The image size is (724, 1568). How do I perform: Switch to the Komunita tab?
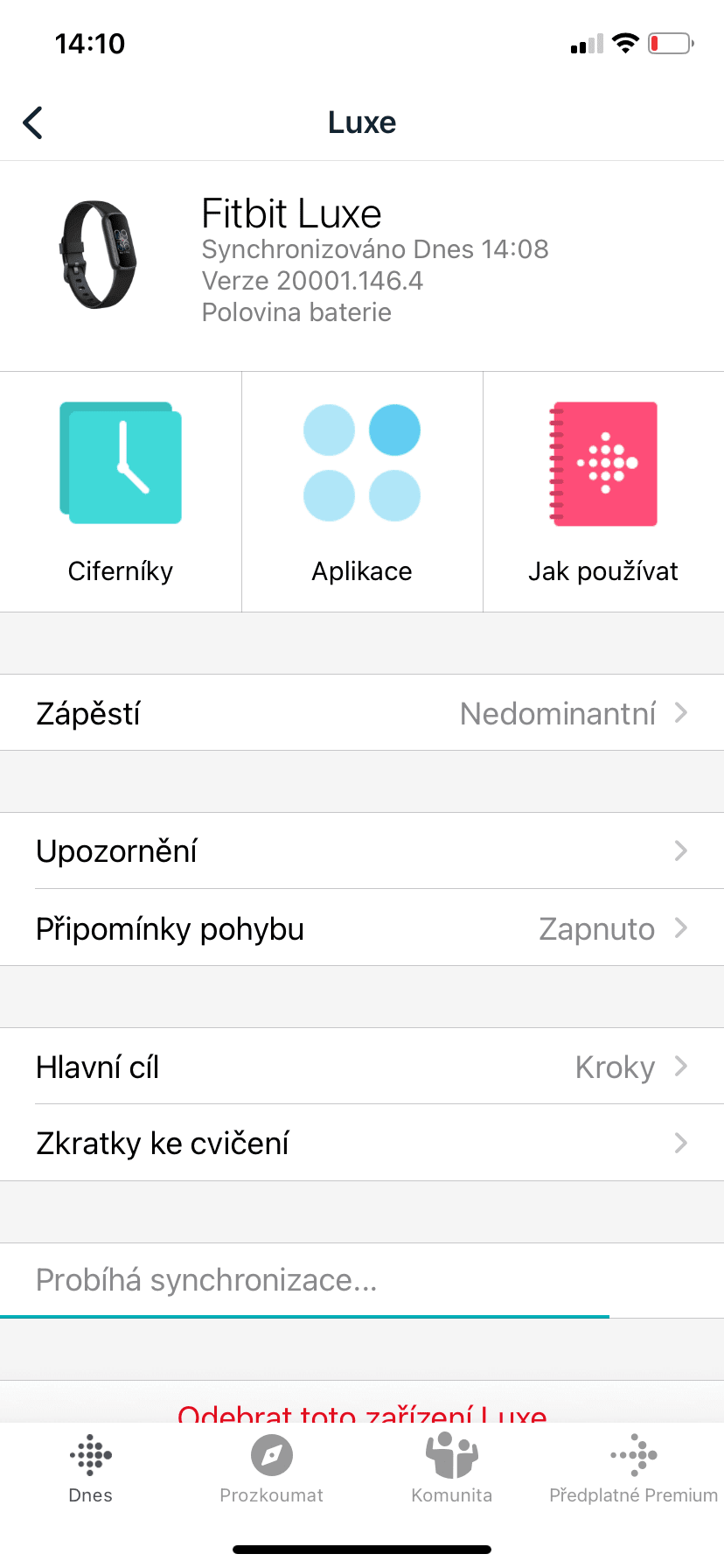click(x=452, y=1470)
